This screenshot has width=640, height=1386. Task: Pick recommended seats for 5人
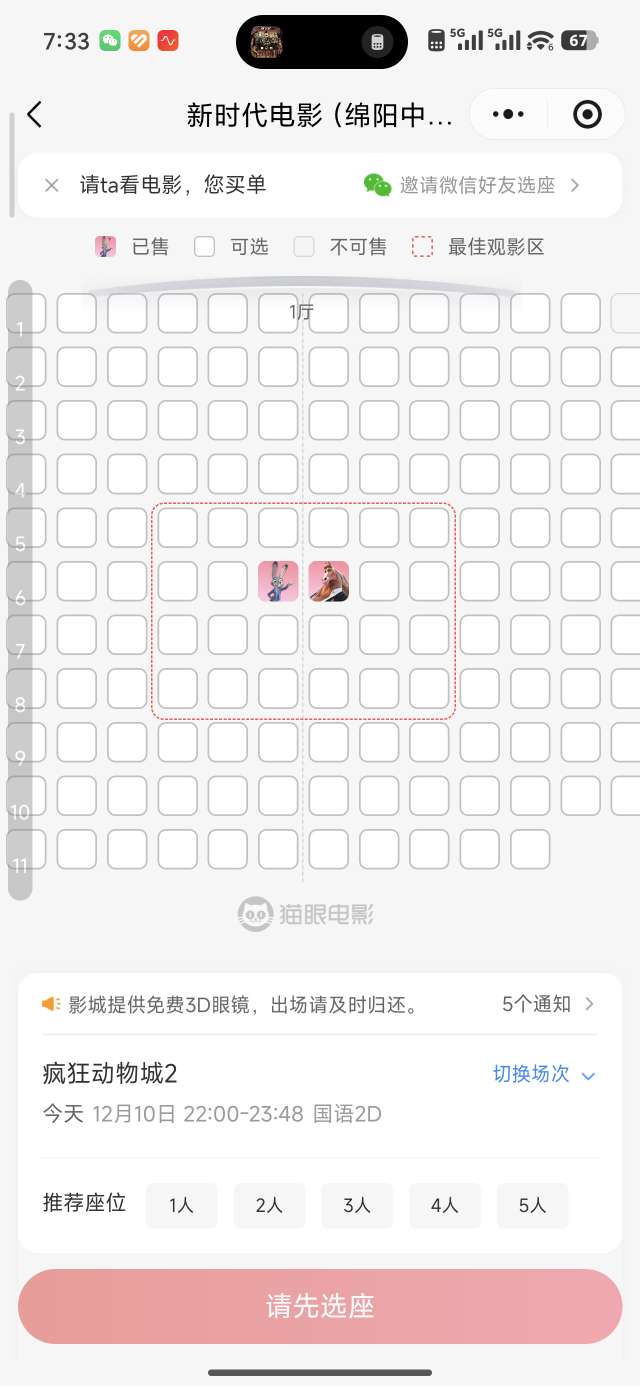coord(532,1205)
